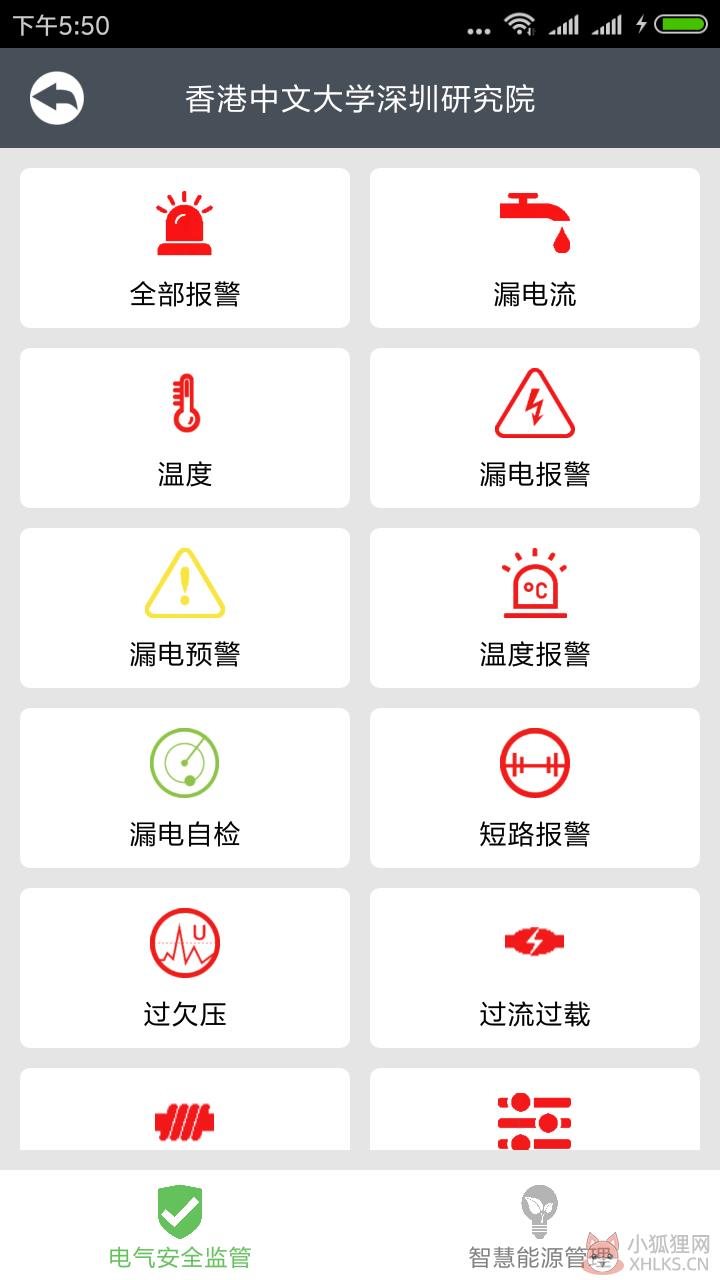Image resolution: width=720 pixels, height=1280 pixels.
Task: Open the 温度报警 tile
Action: (x=535, y=608)
